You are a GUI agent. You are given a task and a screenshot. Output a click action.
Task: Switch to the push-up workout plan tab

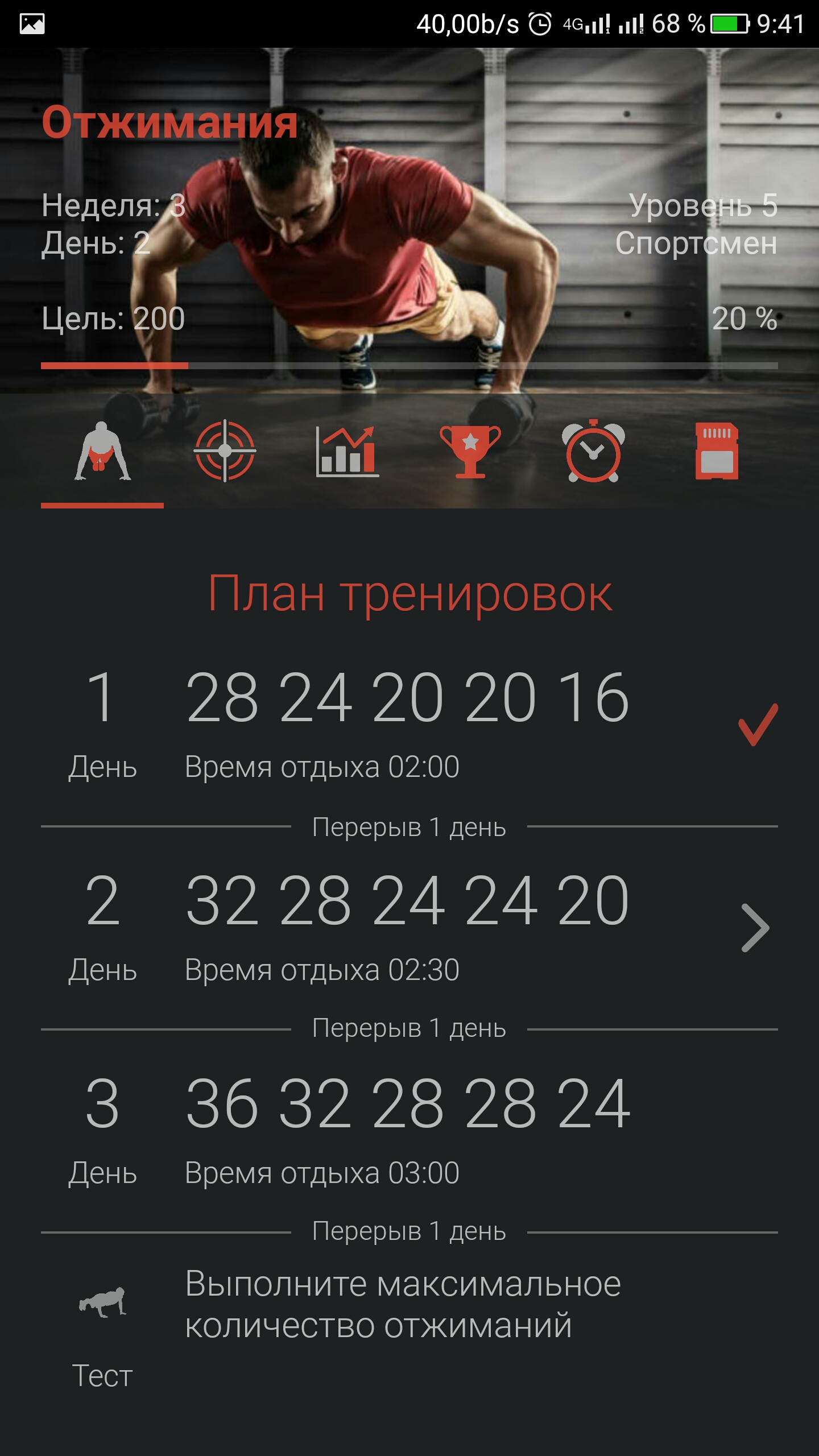[x=102, y=452]
